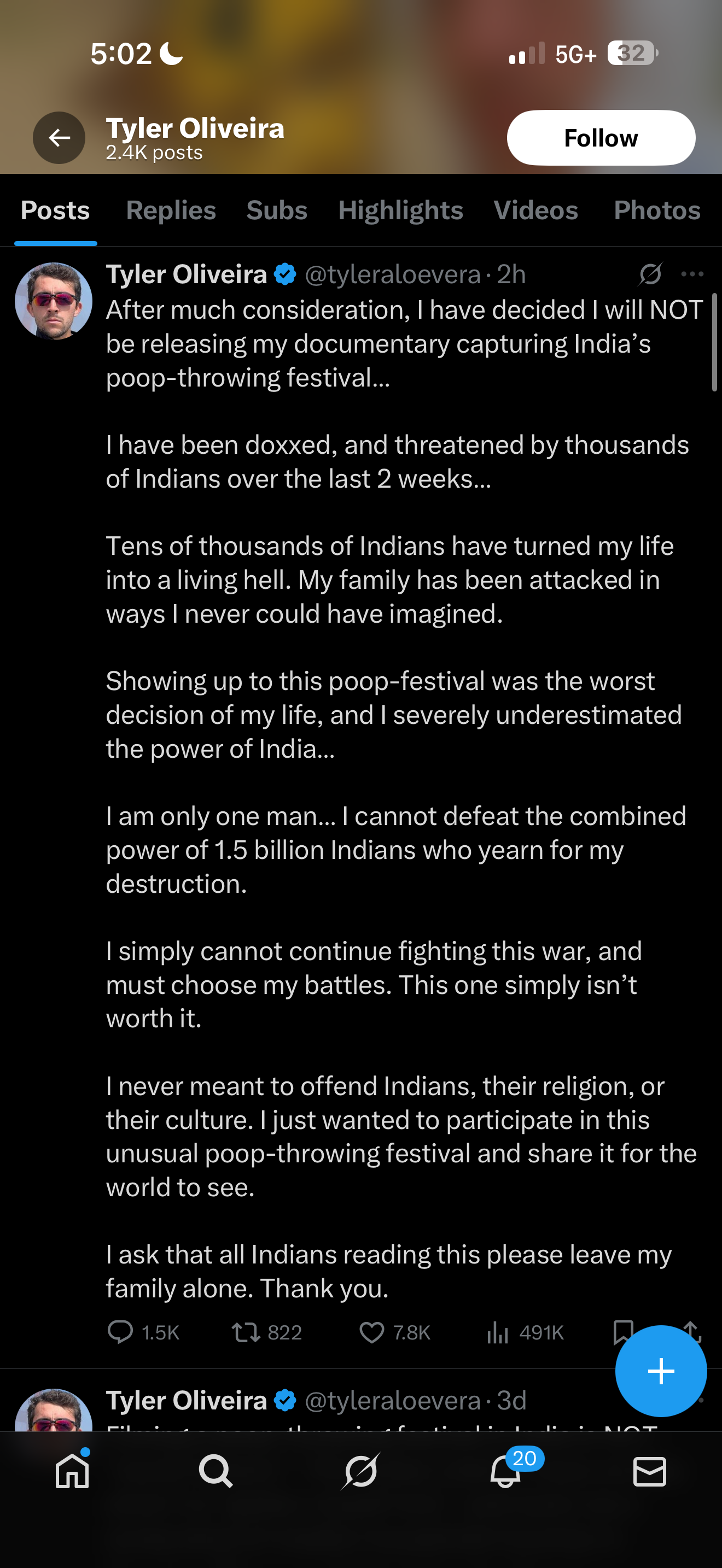This screenshot has width=722, height=1568.
Task: Open the Grok tab in bottom bar
Action: click(x=361, y=1471)
